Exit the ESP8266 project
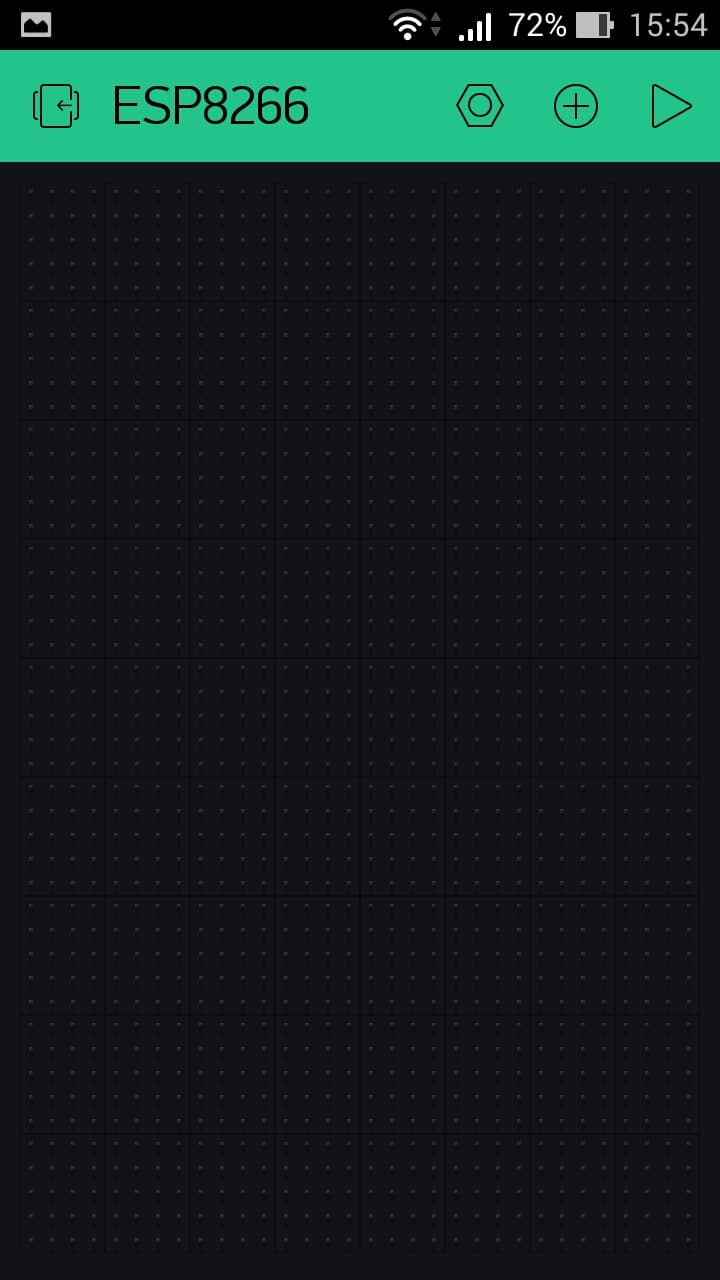Image resolution: width=720 pixels, height=1280 pixels. (56, 106)
